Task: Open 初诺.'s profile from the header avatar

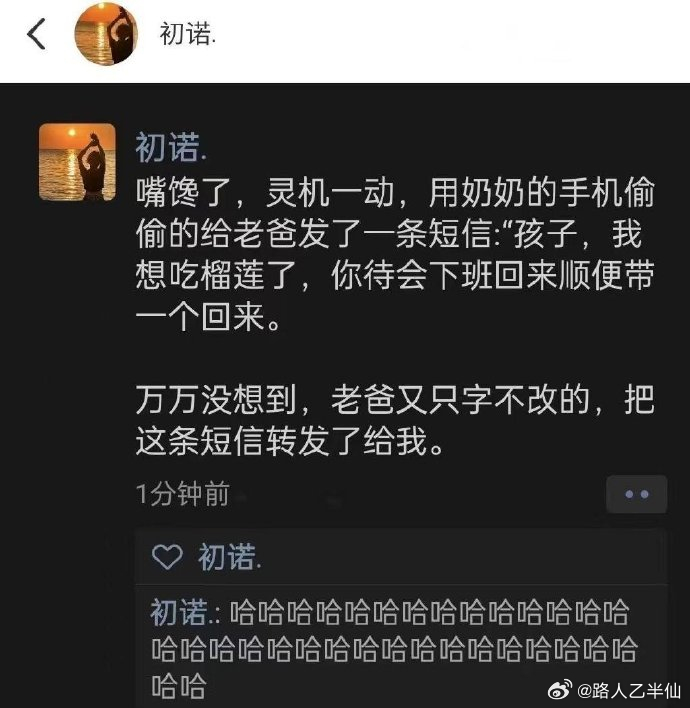Action: point(106,35)
